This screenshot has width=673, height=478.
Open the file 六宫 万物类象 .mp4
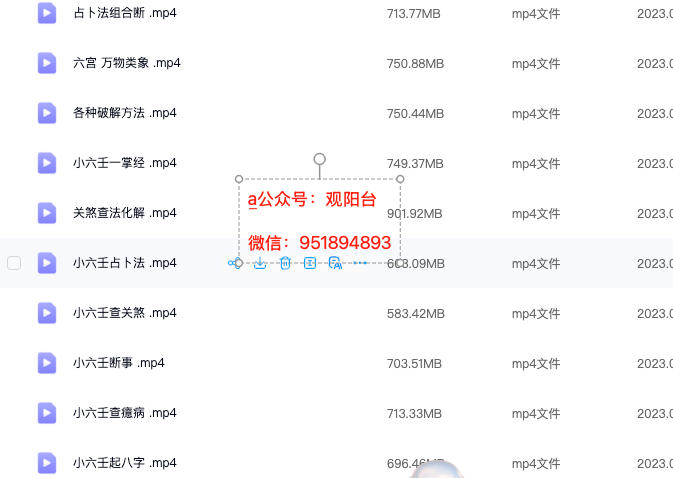[126, 63]
